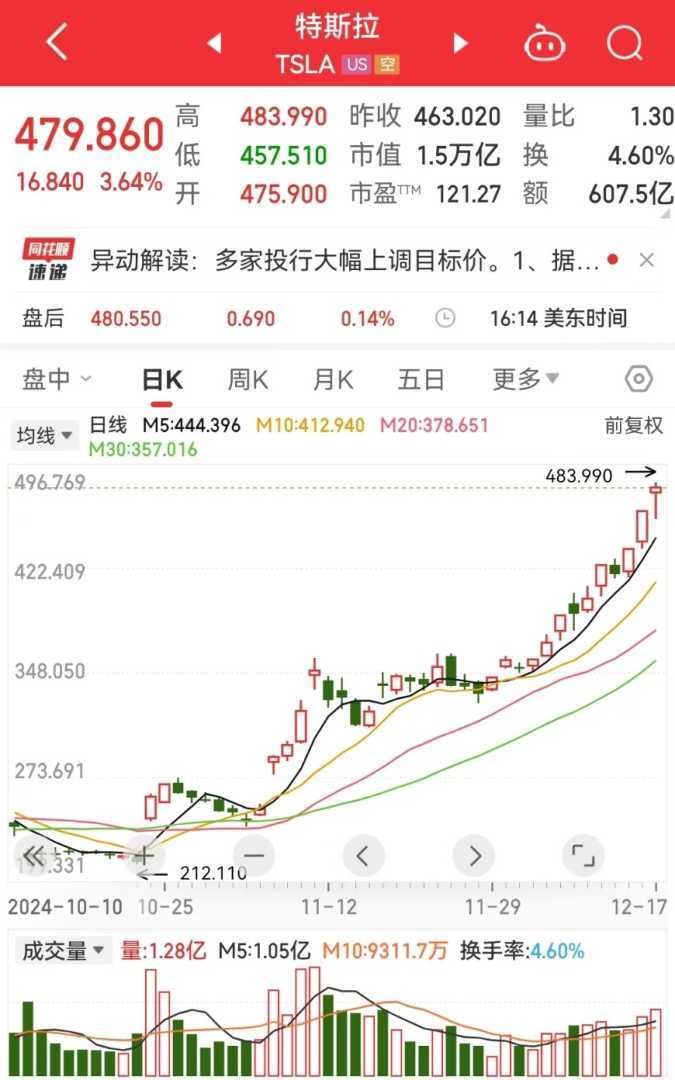Select the 日K chart tab
The image size is (675, 1080).
tap(162, 379)
